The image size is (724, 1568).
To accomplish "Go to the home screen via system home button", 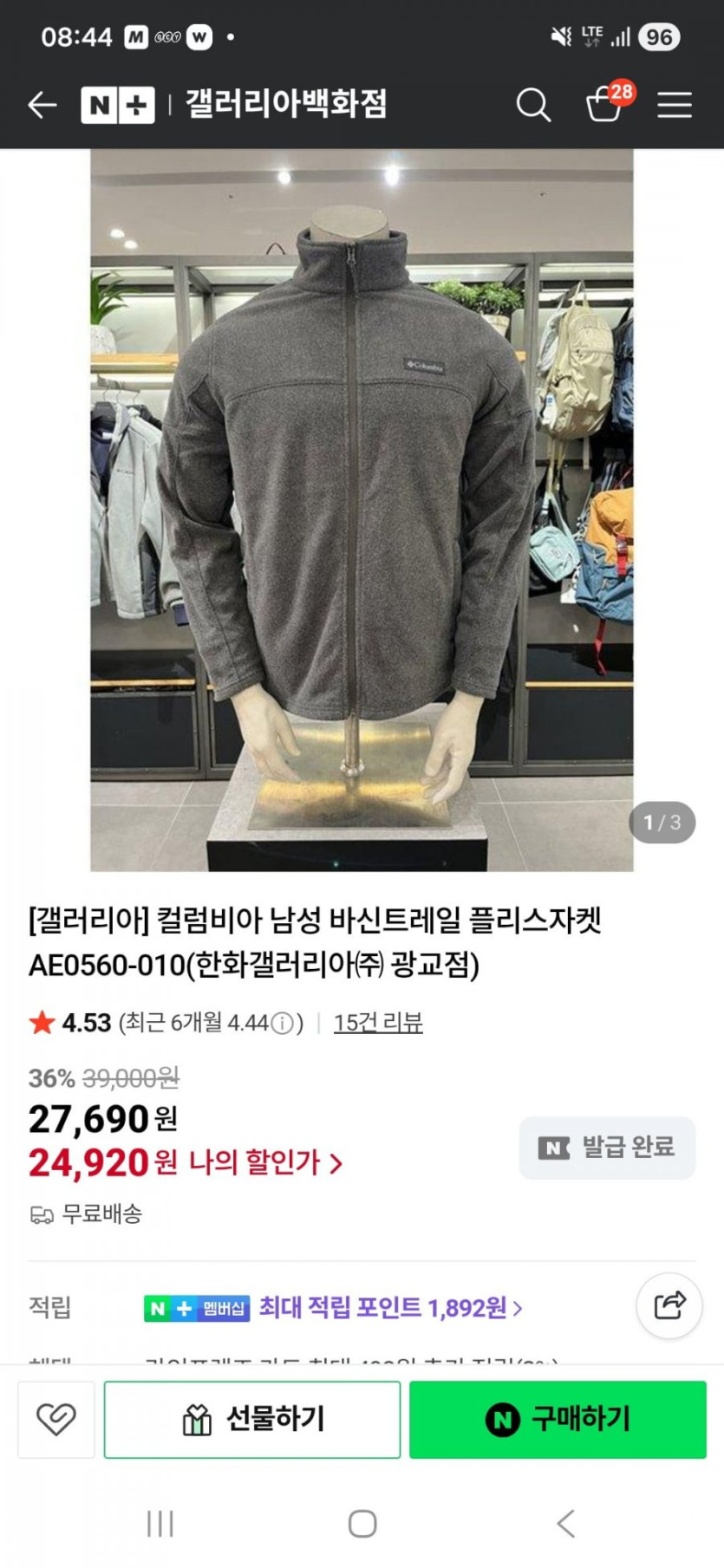I will click(362, 1523).
